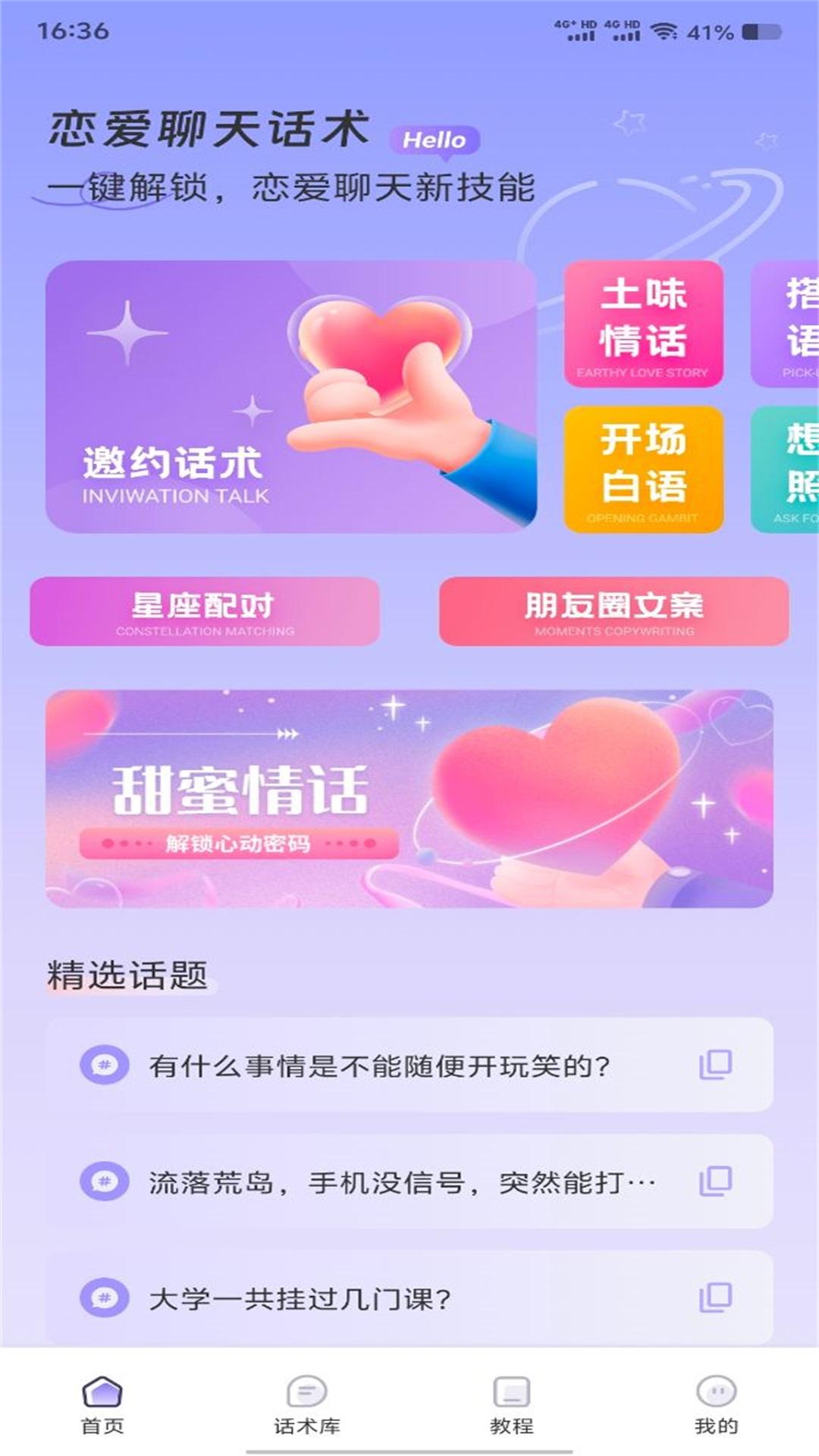Go to the 教程 tutorial tab

[512, 1404]
